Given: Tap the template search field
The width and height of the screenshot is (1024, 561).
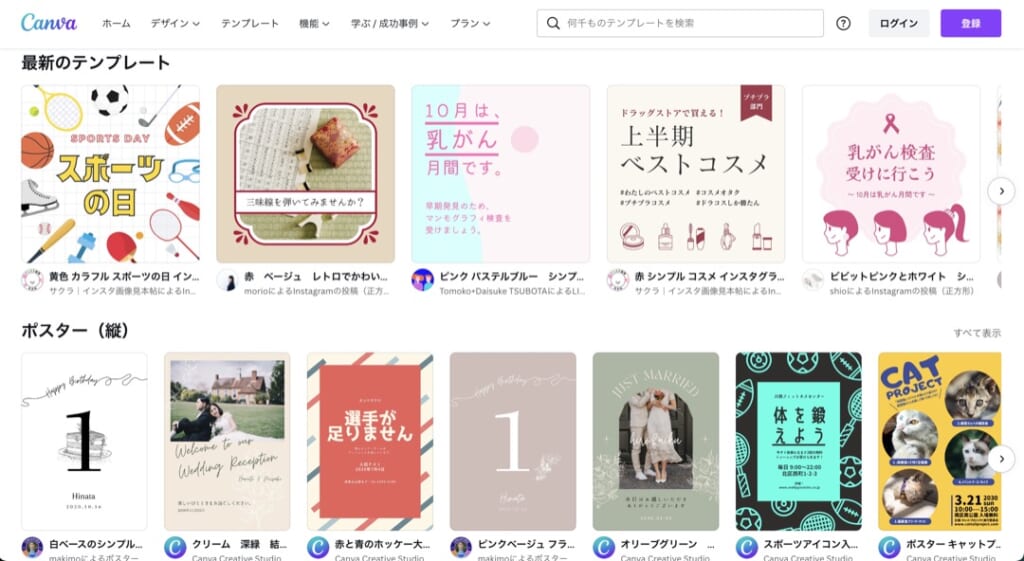Looking at the screenshot, I should 690,23.
